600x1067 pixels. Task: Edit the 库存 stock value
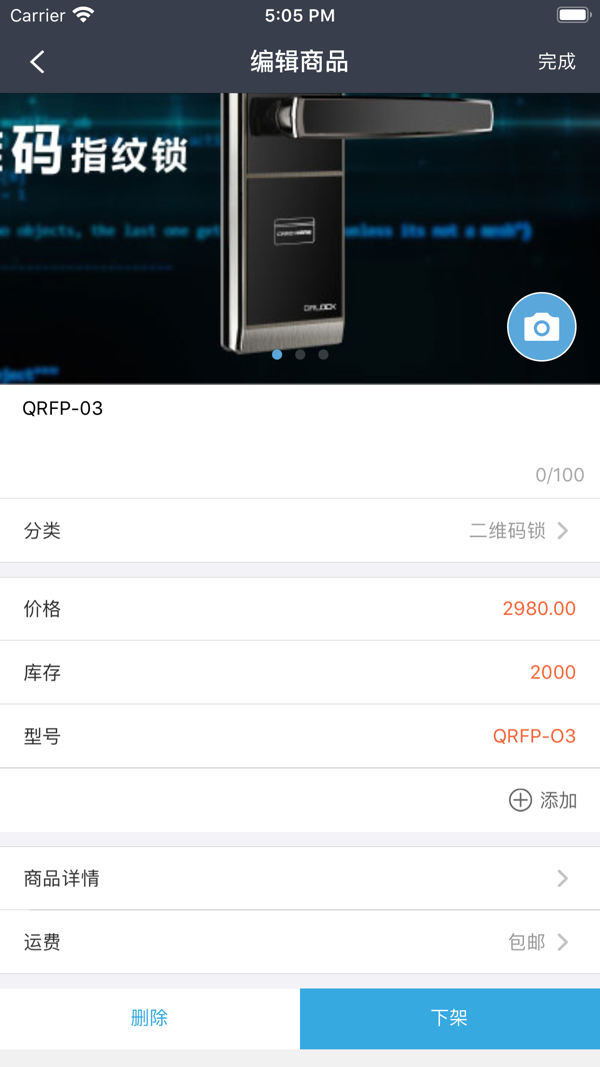pos(552,673)
